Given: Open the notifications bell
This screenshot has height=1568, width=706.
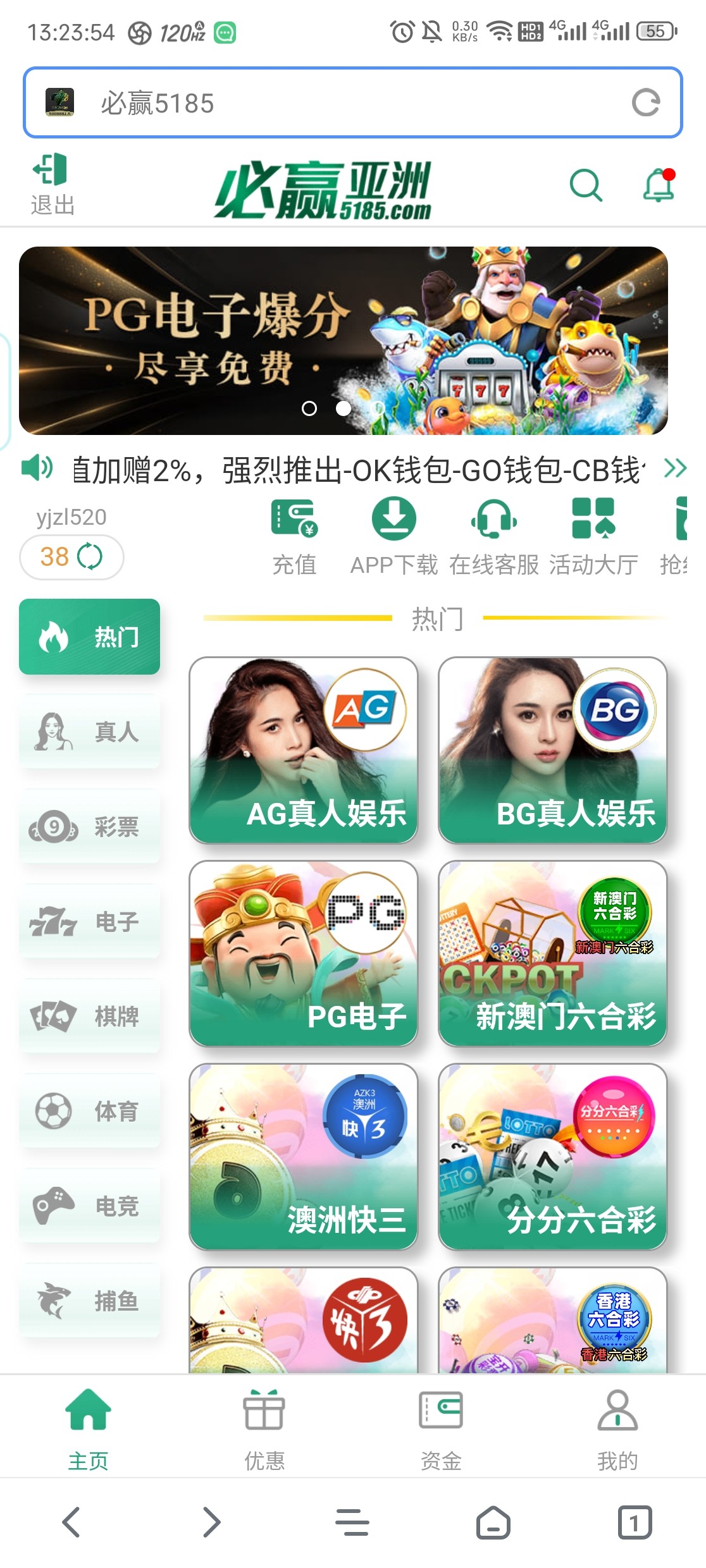Looking at the screenshot, I should click(x=659, y=185).
